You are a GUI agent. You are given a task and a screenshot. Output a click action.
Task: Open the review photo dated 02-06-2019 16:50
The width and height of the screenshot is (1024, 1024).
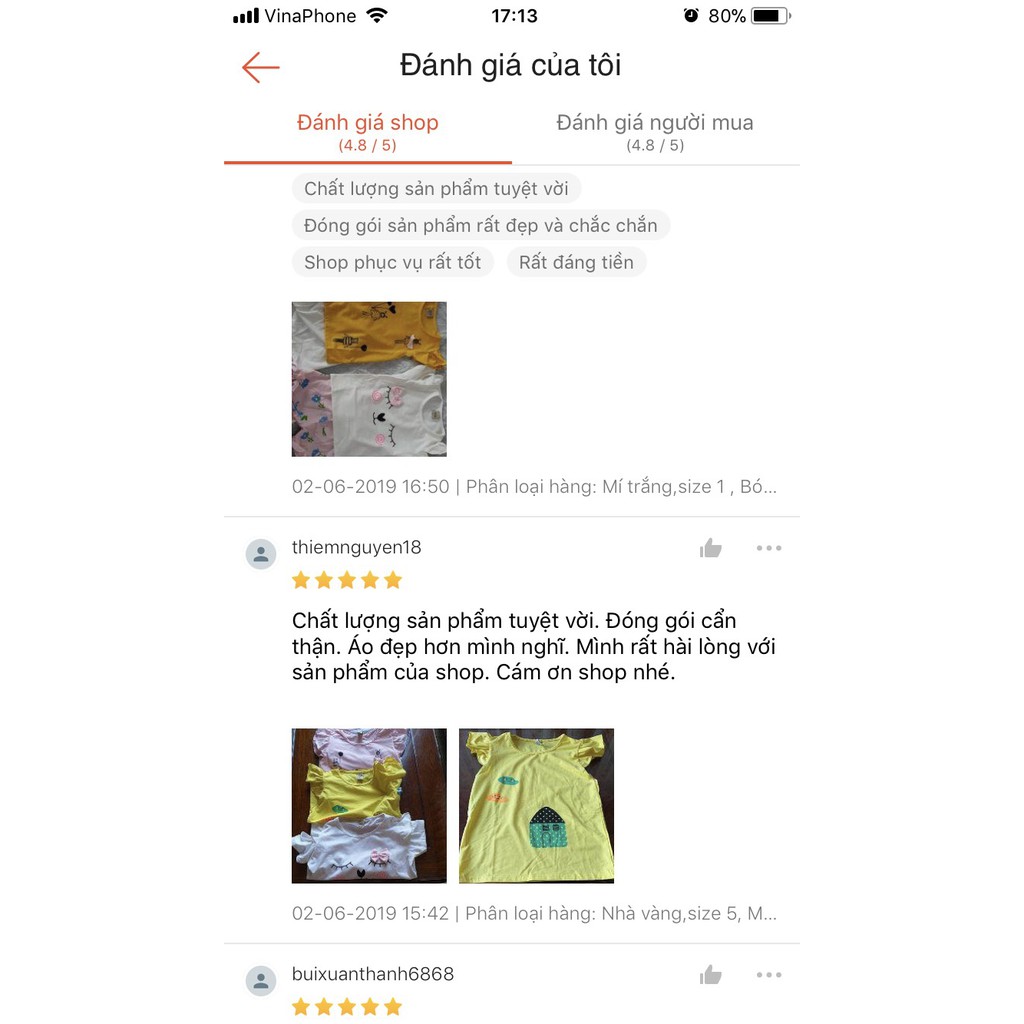tap(369, 379)
